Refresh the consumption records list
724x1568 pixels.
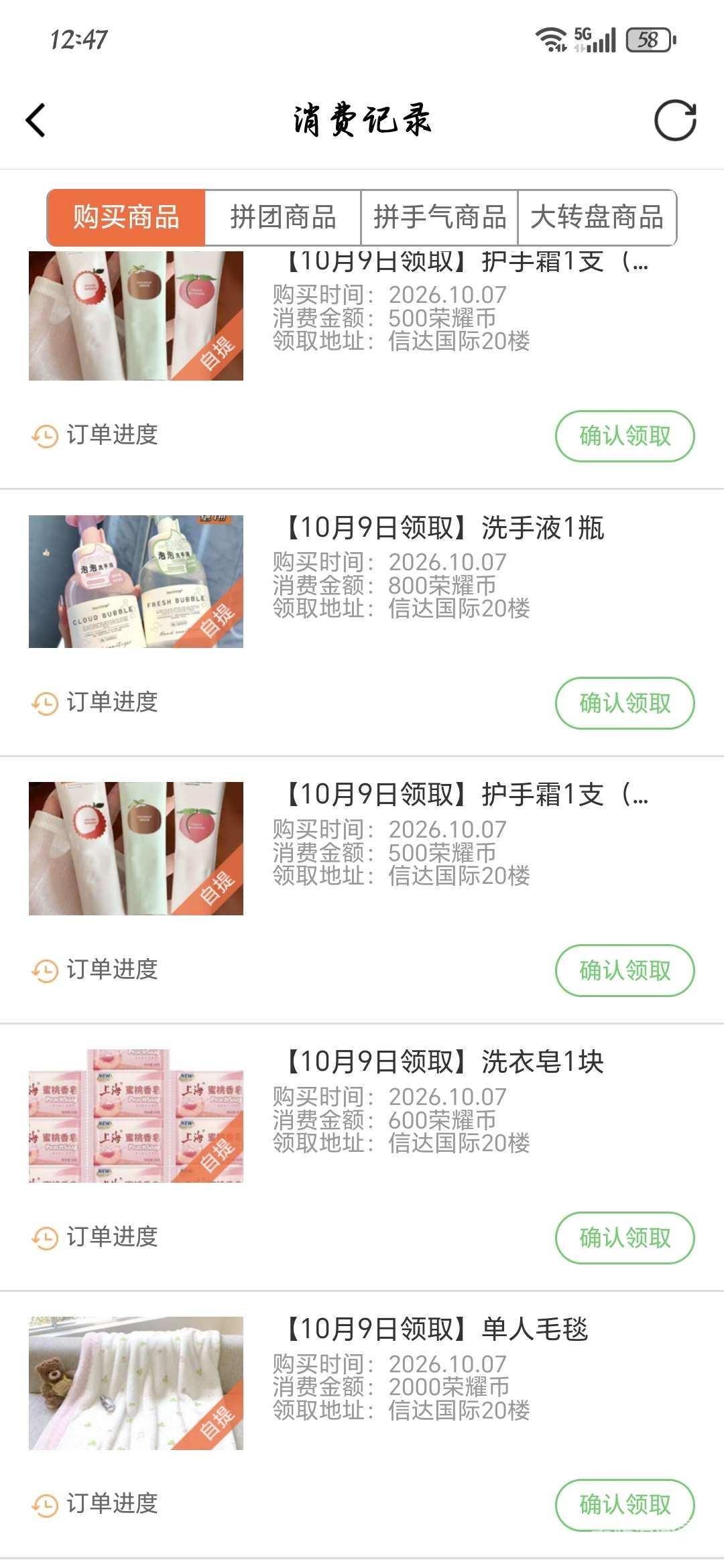pyautogui.click(x=675, y=121)
